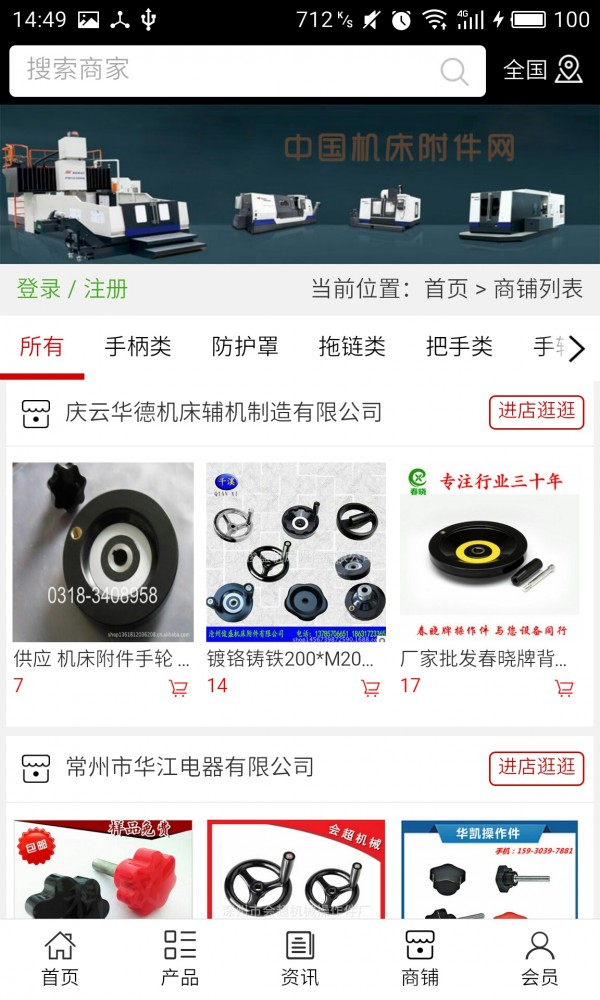Open the 全国 location selector

click(542, 70)
